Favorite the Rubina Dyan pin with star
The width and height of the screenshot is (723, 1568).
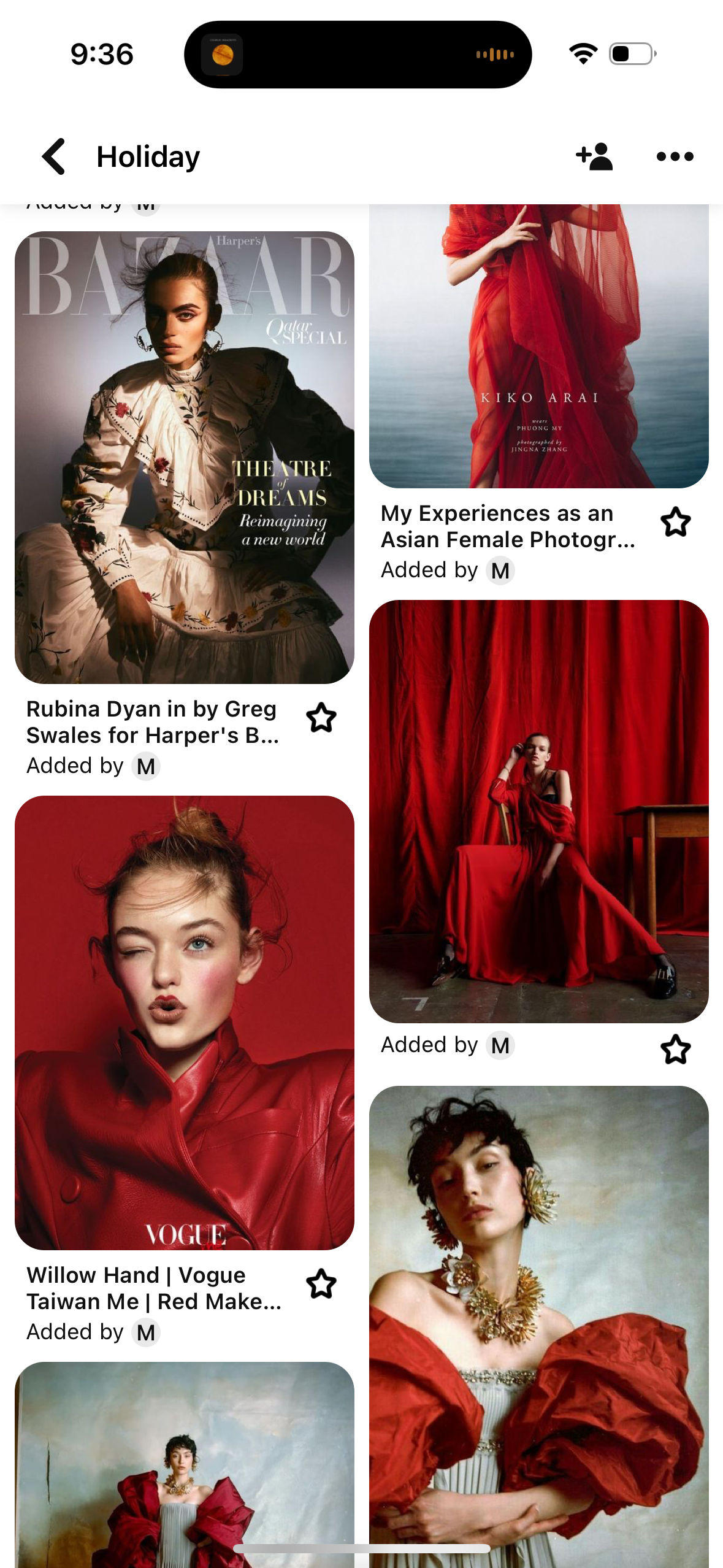(321, 718)
